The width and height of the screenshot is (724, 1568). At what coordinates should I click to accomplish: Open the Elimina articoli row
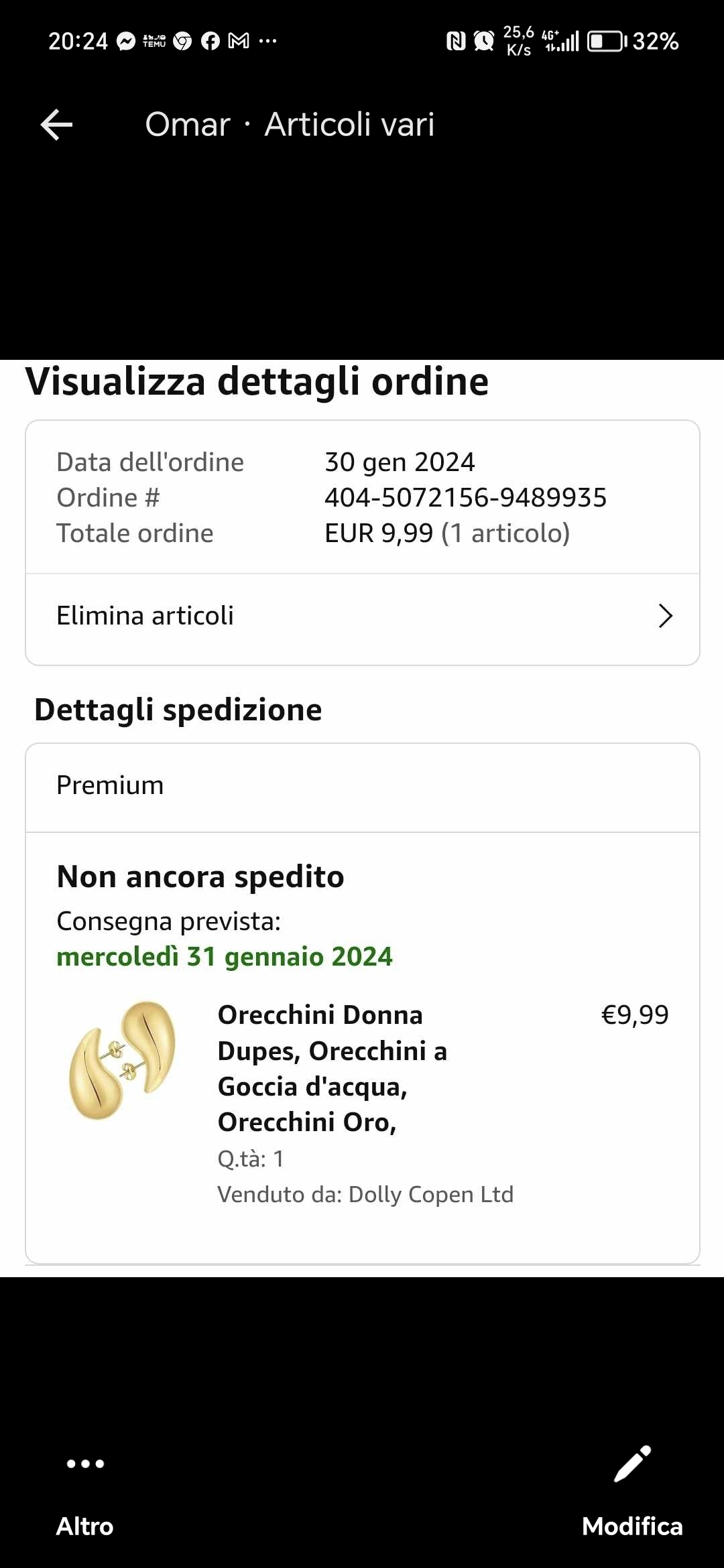click(362, 616)
